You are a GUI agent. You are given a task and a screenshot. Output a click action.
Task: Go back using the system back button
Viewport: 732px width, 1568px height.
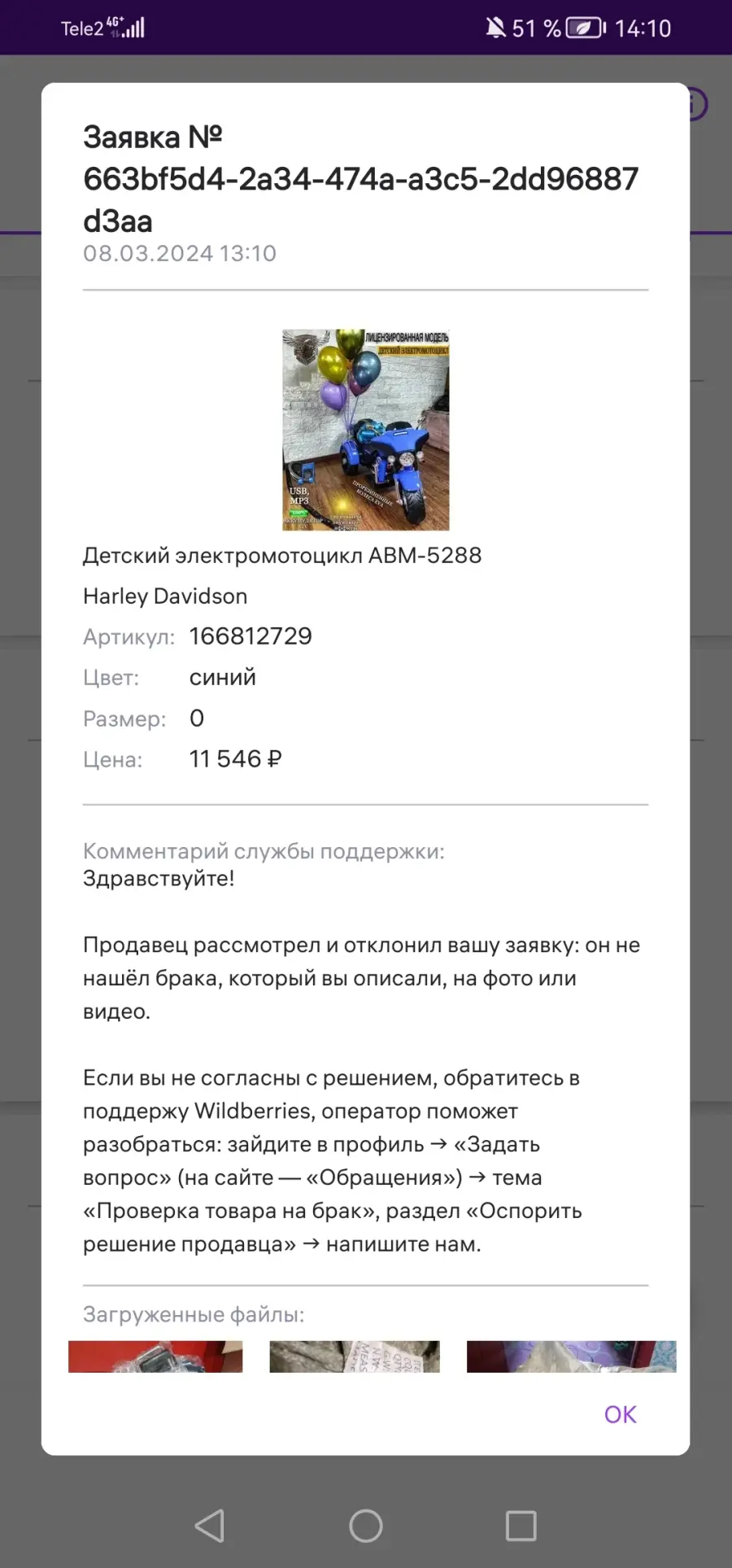(x=210, y=1526)
